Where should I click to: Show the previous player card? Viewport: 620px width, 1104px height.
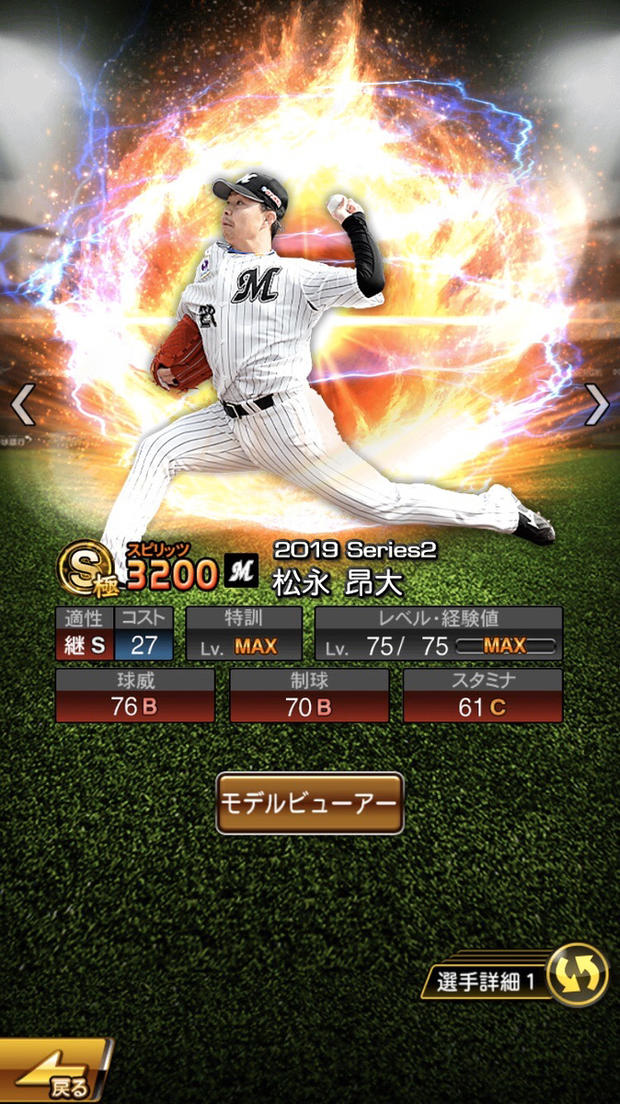22,405
